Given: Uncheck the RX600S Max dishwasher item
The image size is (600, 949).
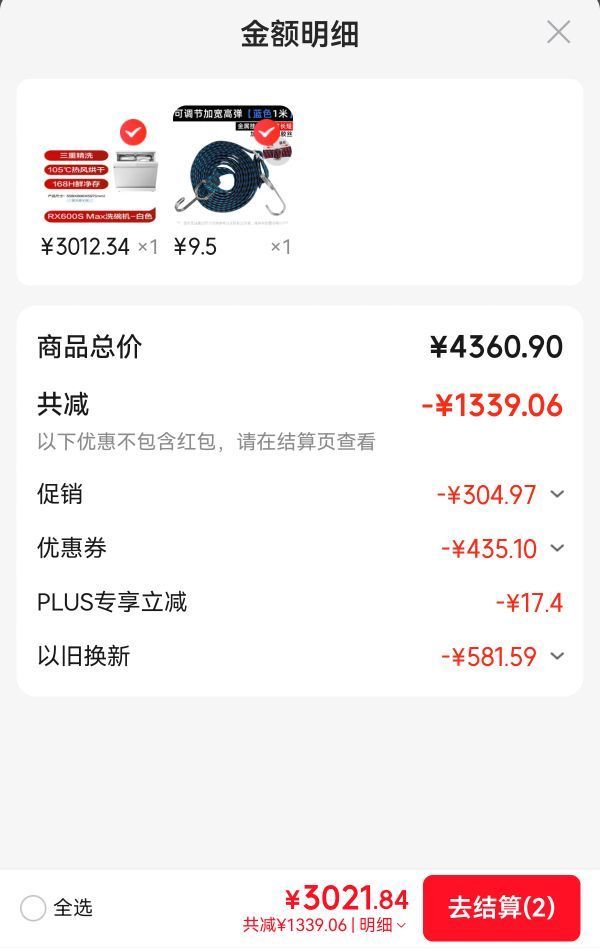Looking at the screenshot, I should click(x=133, y=131).
